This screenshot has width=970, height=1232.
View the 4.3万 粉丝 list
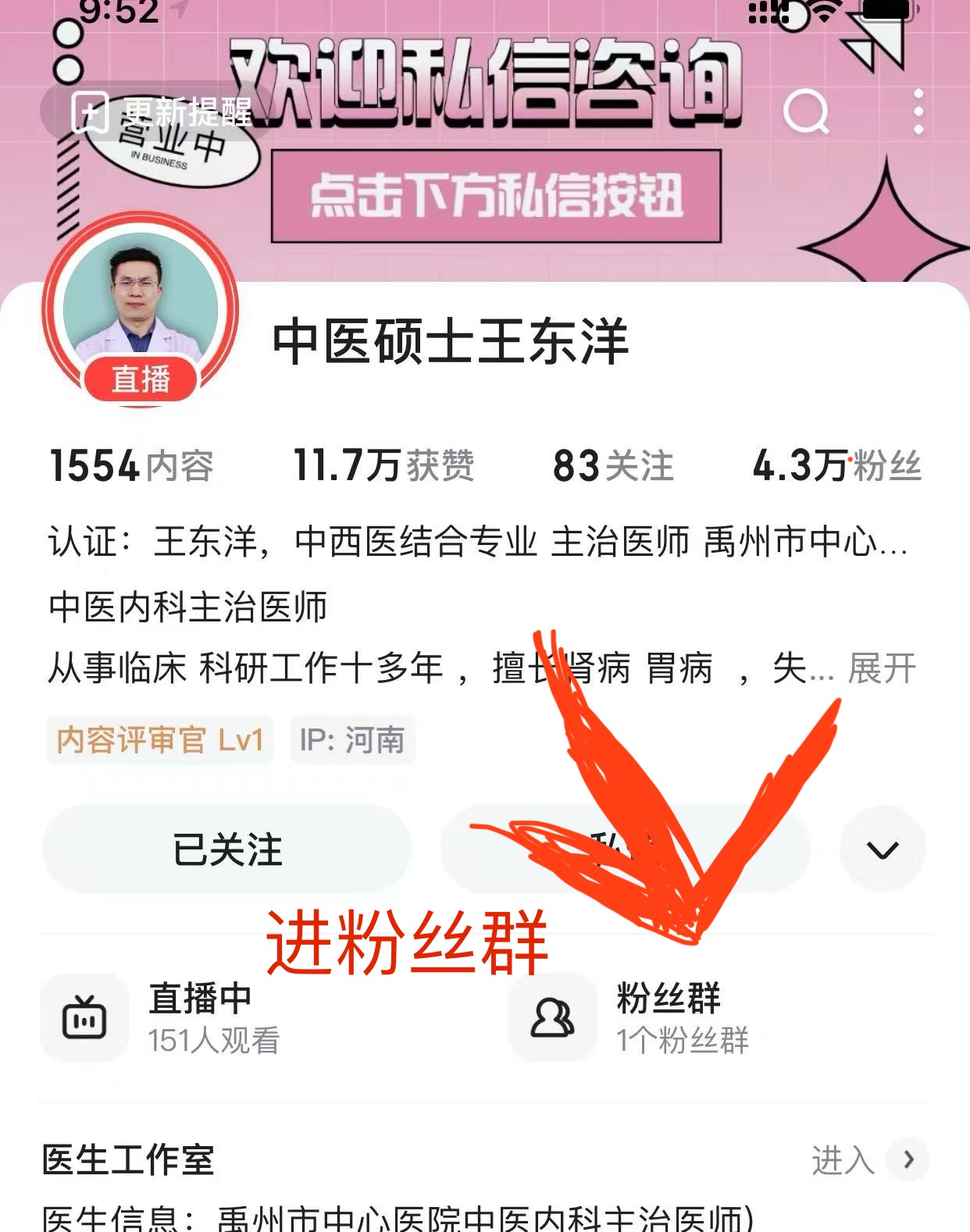[836, 466]
